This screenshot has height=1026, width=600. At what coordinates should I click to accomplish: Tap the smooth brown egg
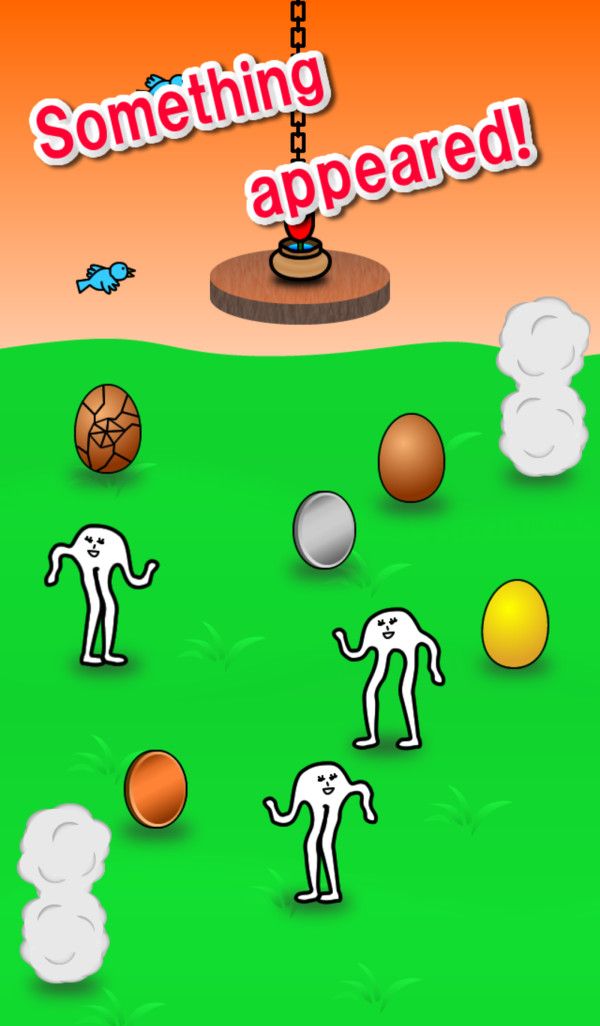(411, 457)
